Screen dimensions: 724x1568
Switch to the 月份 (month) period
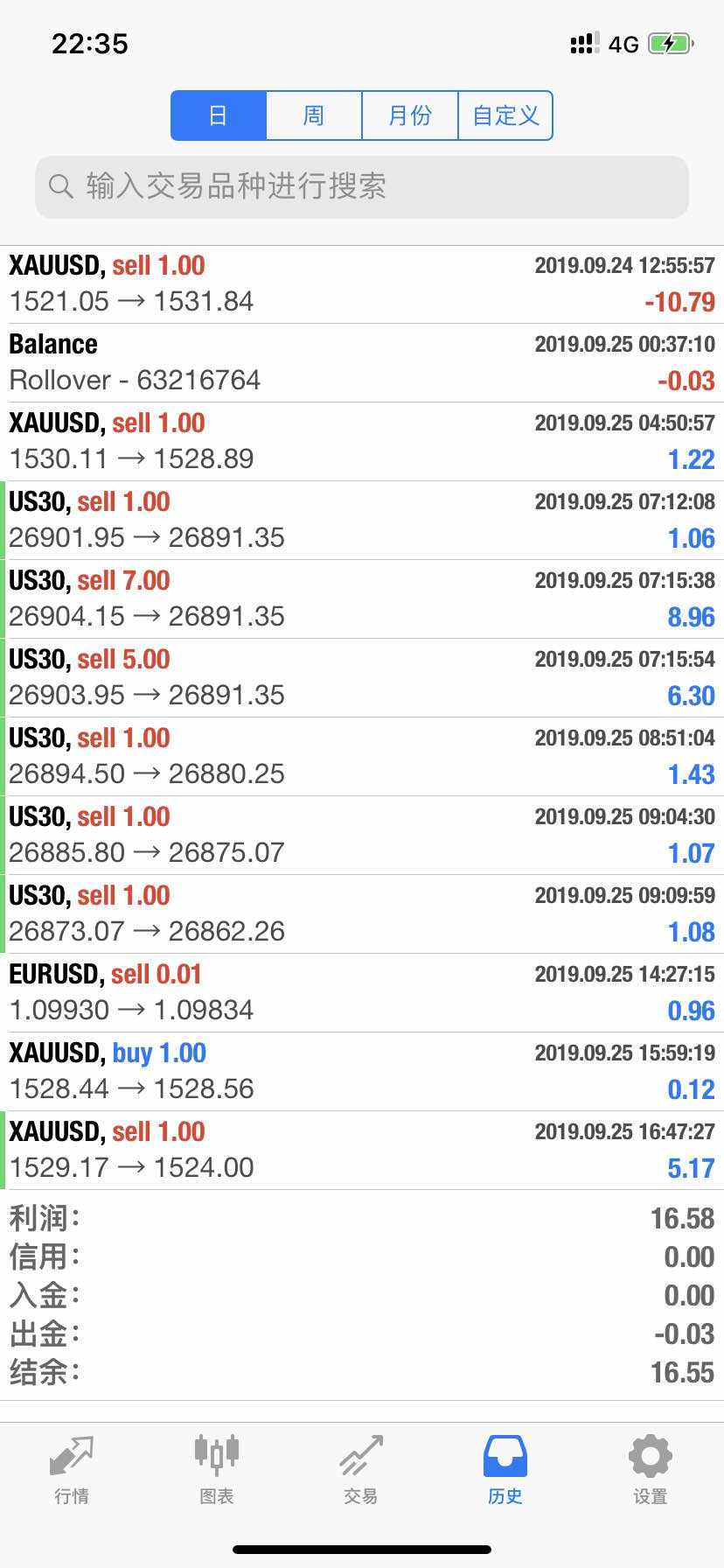click(x=410, y=115)
